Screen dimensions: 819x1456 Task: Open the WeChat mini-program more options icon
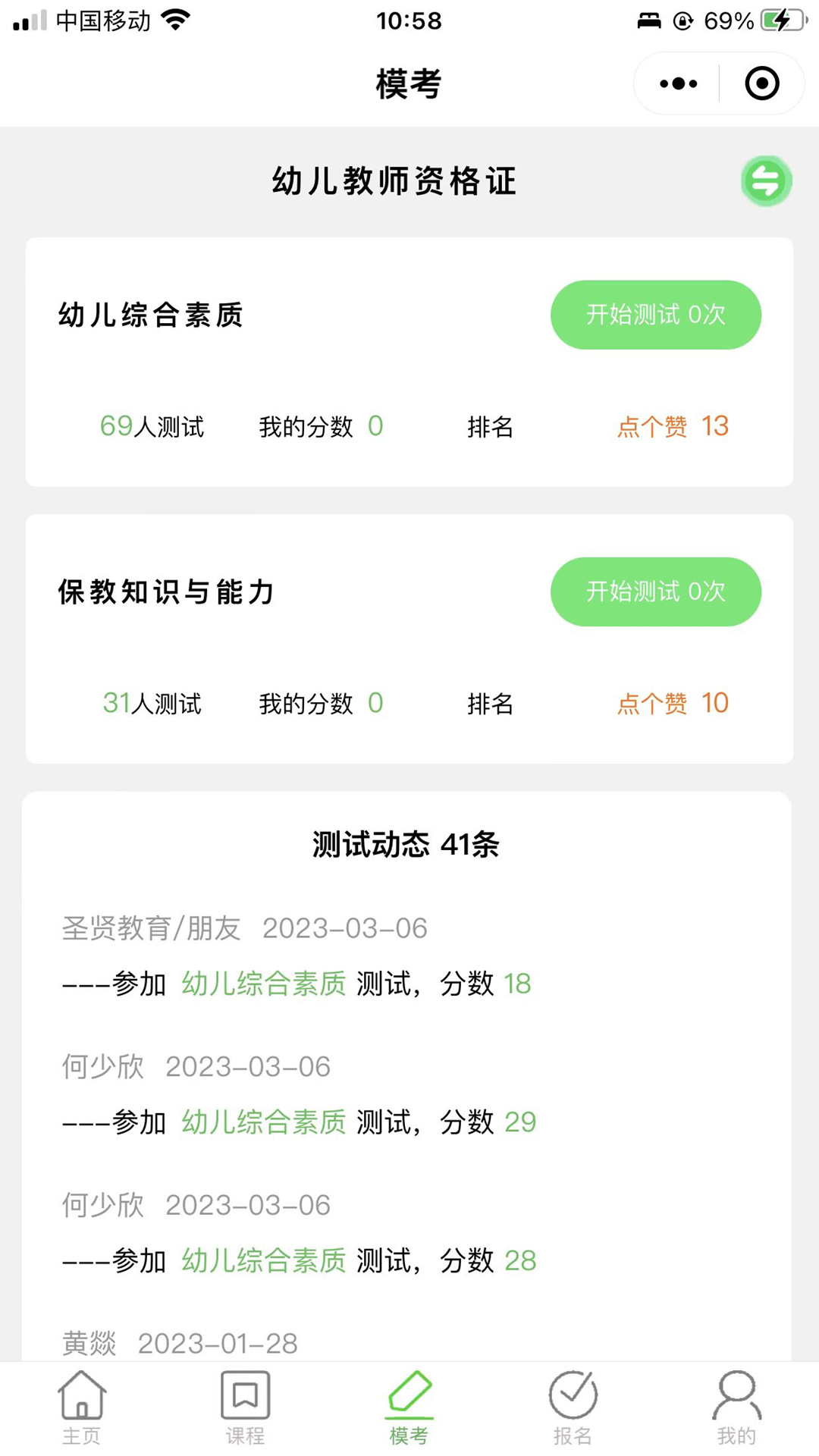677,83
